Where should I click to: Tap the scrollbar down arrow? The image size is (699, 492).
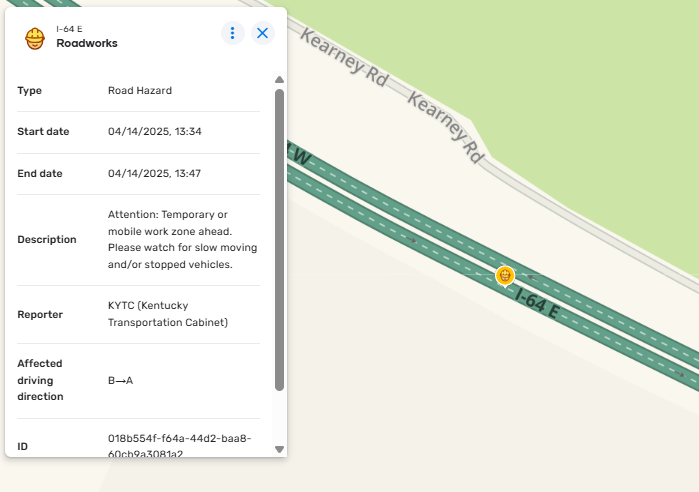(280, 450)
